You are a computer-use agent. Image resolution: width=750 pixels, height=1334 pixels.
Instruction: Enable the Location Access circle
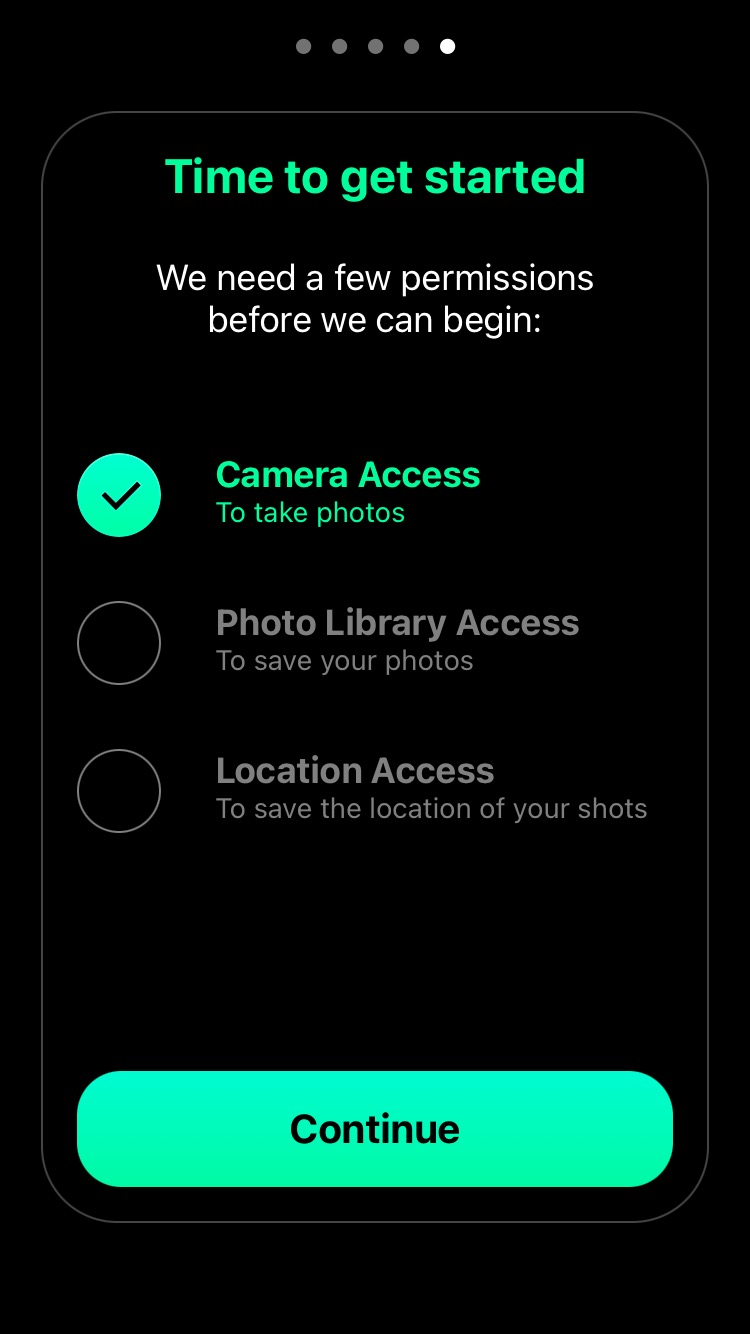[119, 791]
